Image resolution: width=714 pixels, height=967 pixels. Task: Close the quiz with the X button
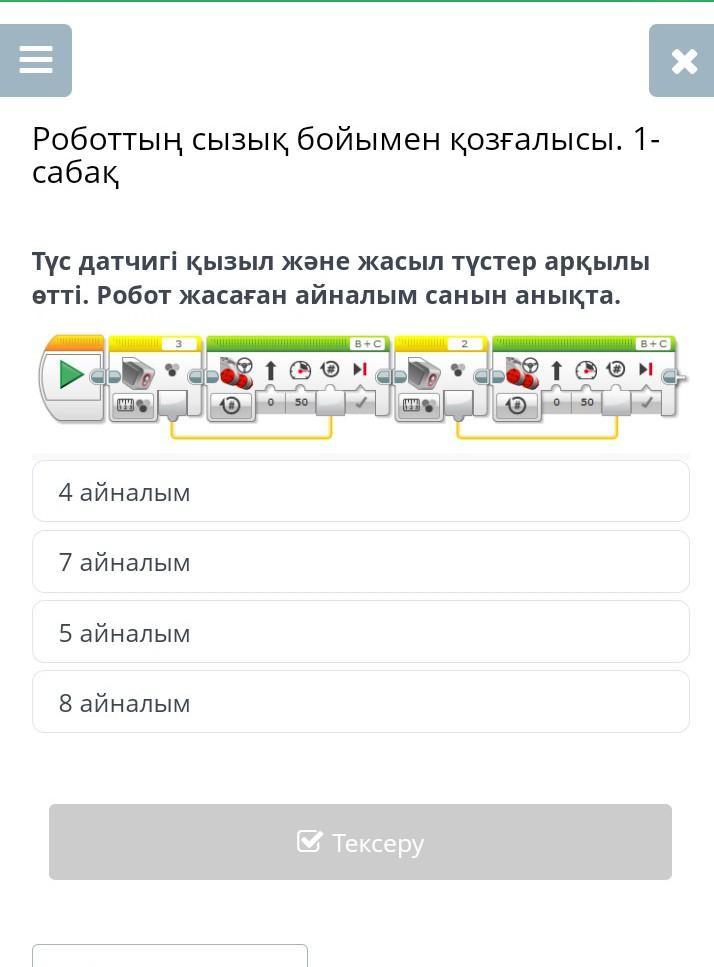pos(683,61)
